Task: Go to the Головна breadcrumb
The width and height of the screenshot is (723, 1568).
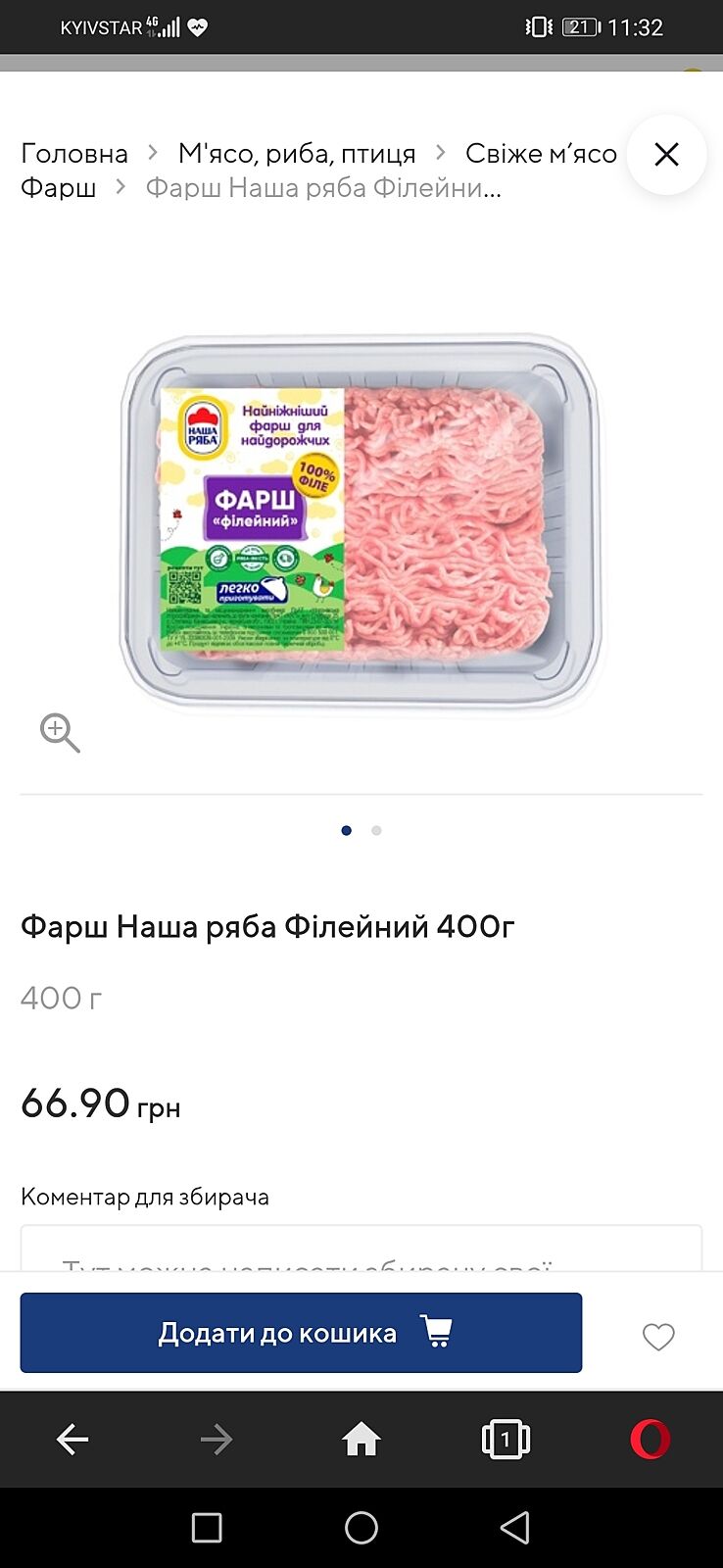Action: pyautogui.click(x=74, y=154)
